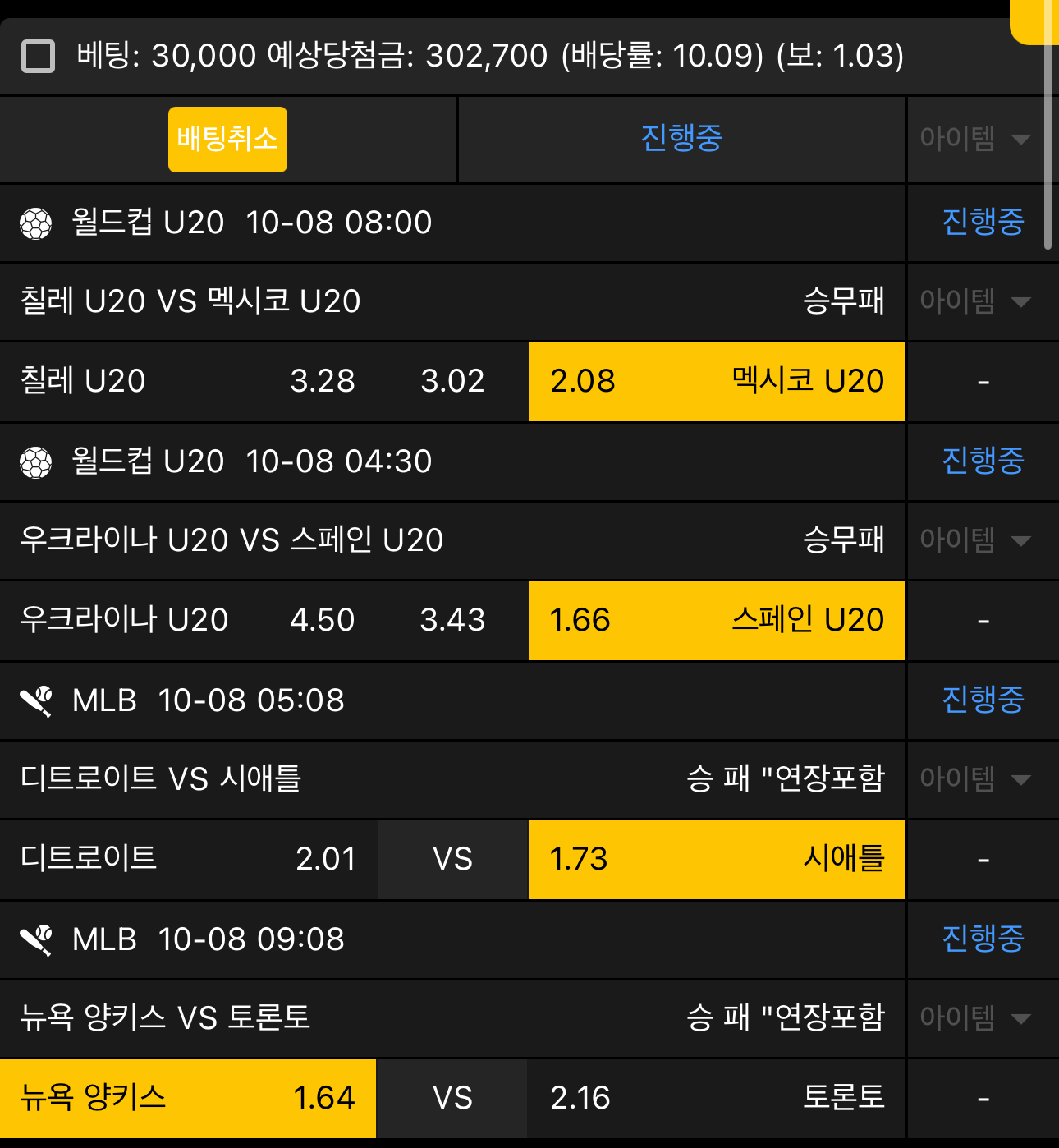
Task: Open the 아이템 dropdown for 디트로이트 VS 시애틀
Action: [982, 779]
